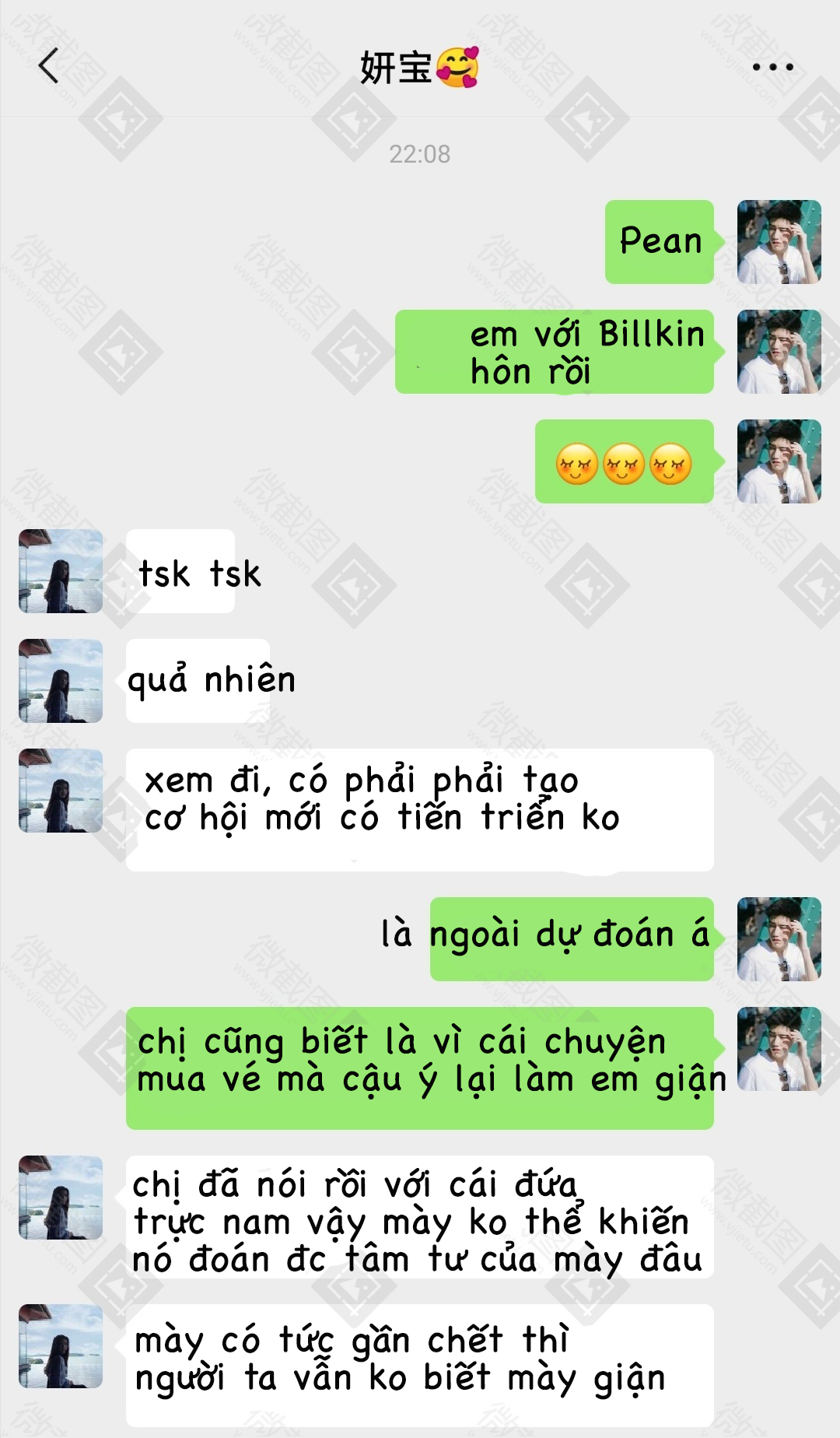Screen dimensions: 840x1438
Task: View profile from avatar beside 'quả nhiên'
Action: (x=61, y=681)
